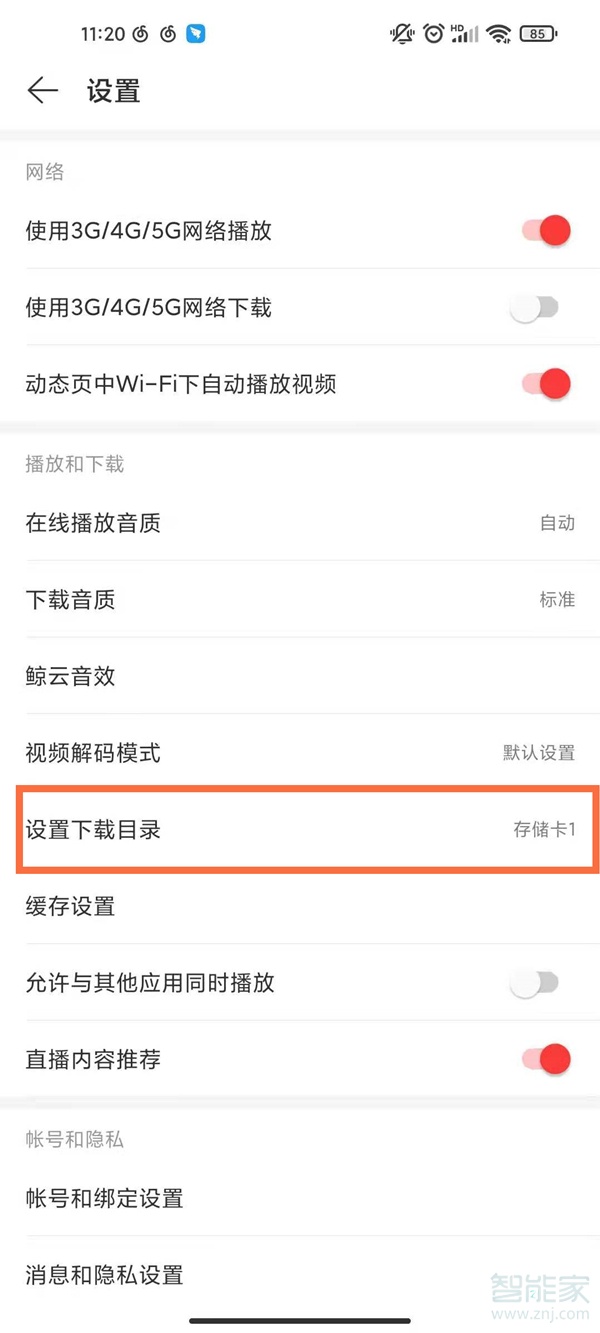The width and height of the screenshot is (600, 1333).
Task: Open 鲸云音效 settings
Action: click(x=300, y=676)
